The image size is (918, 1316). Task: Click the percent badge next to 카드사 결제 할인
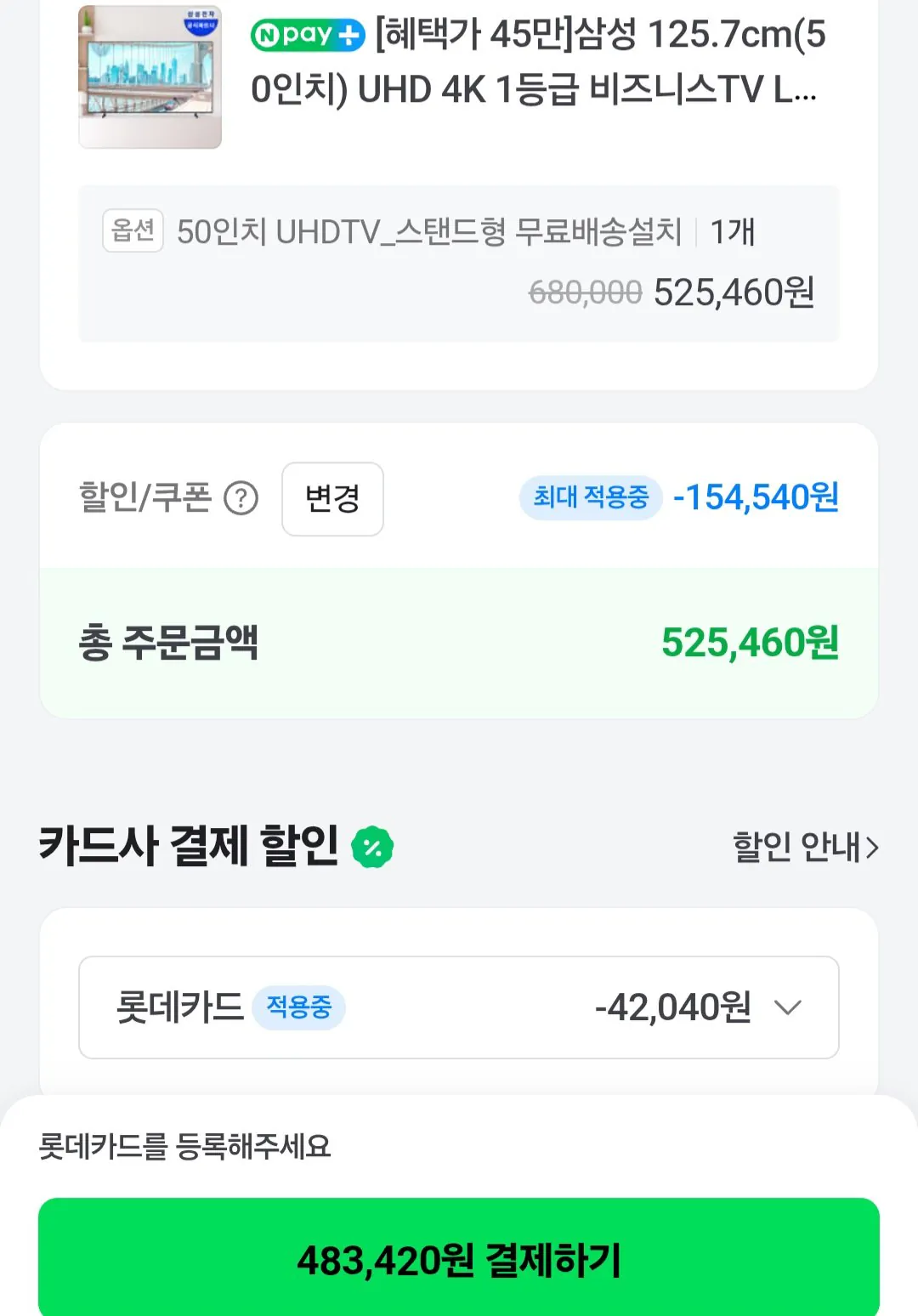point(372,844)
